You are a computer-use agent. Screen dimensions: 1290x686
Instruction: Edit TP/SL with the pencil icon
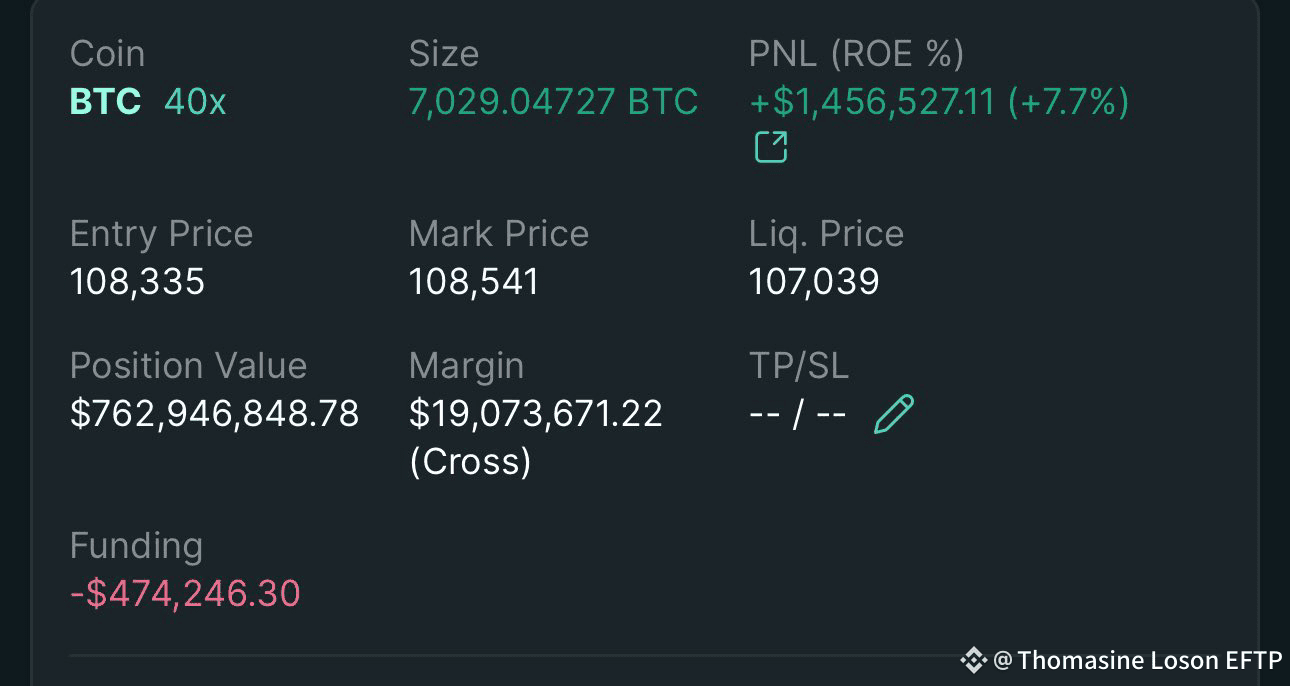coord(893,414)
